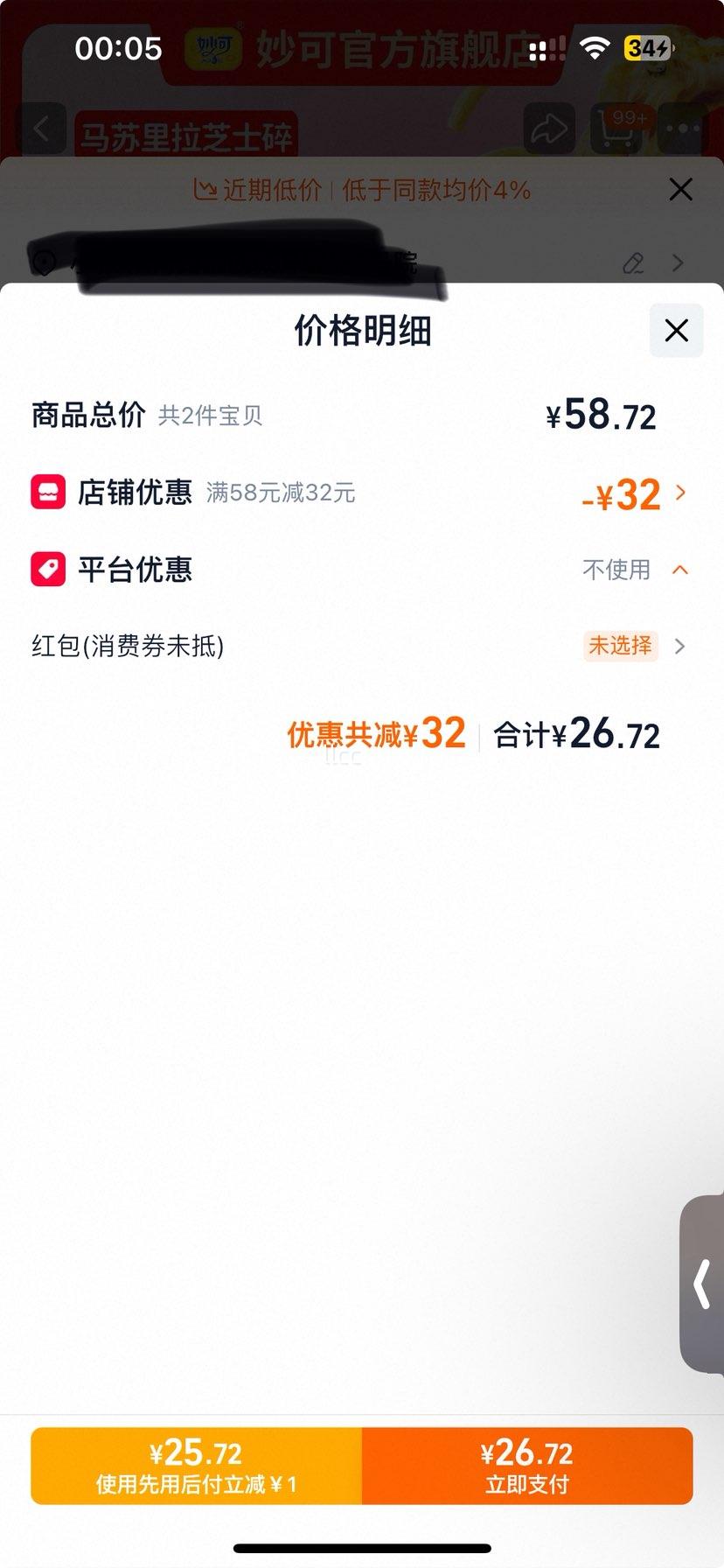Tap the 使用先用后付立减¥1 button

pyautogui.click(x=195, y=1466)
